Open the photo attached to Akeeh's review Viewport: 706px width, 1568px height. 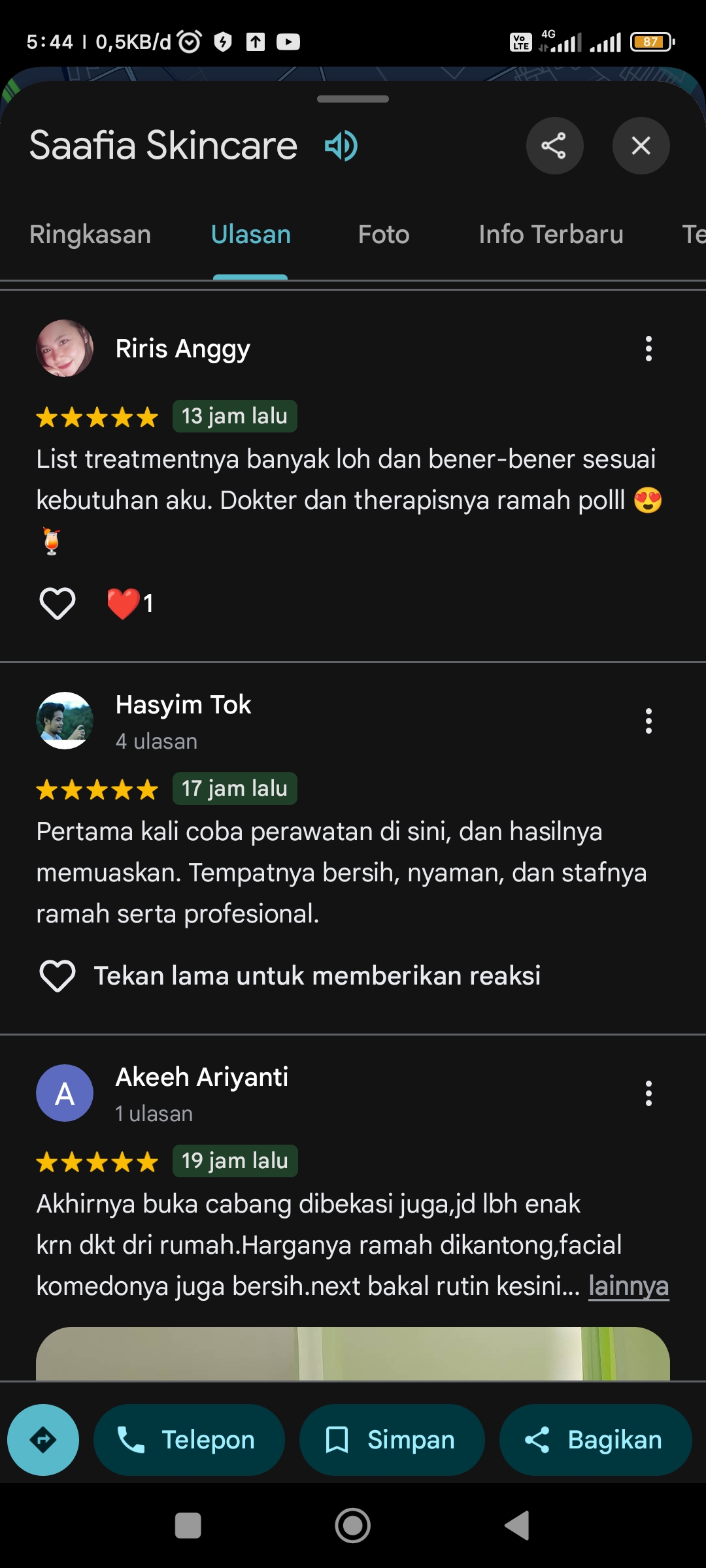tap(353, 1353)
